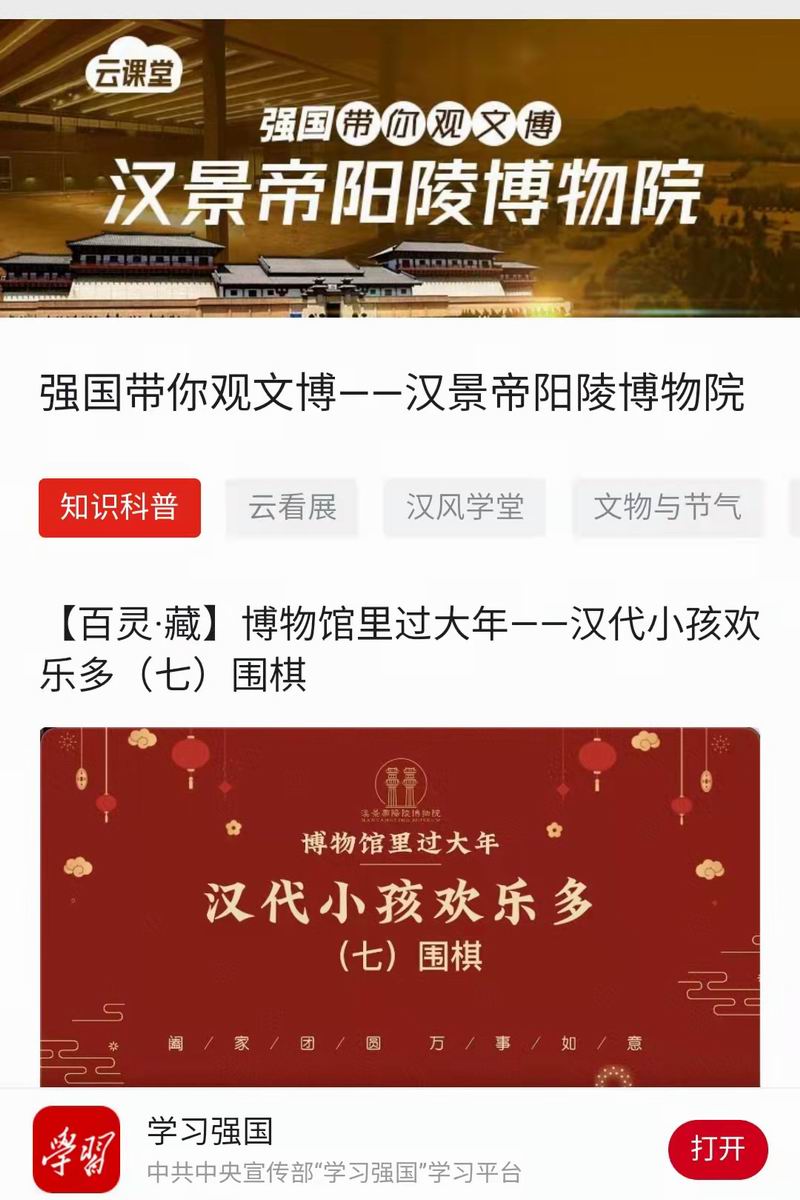Select the 知识科普 tab
Viewport: 800px width, 1200px height.
119,507
